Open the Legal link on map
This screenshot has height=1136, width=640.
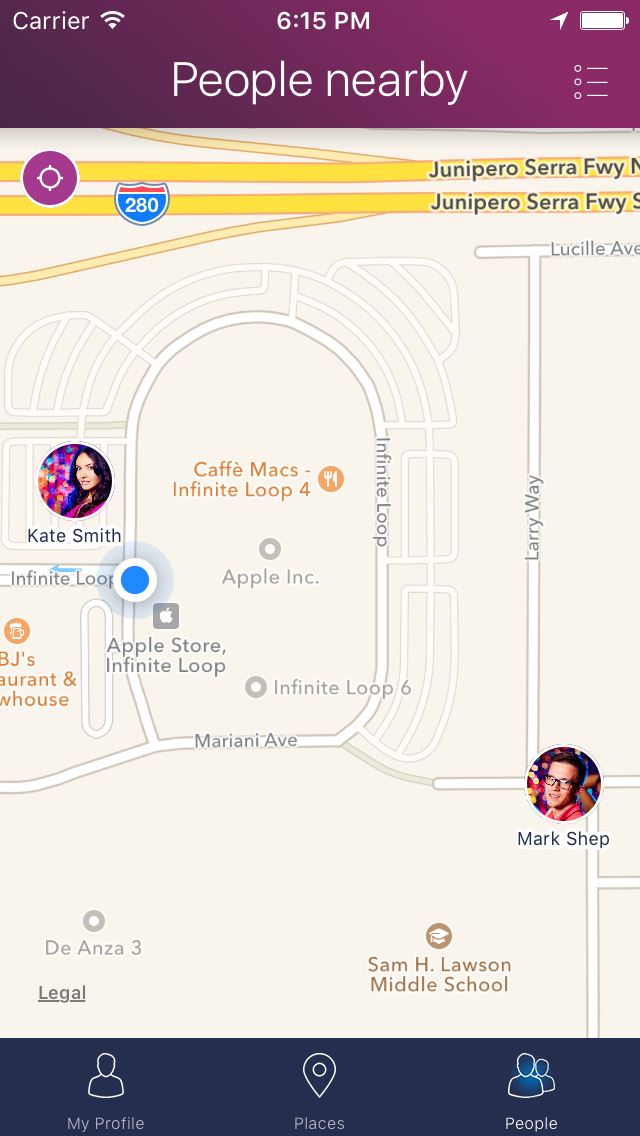62,993
